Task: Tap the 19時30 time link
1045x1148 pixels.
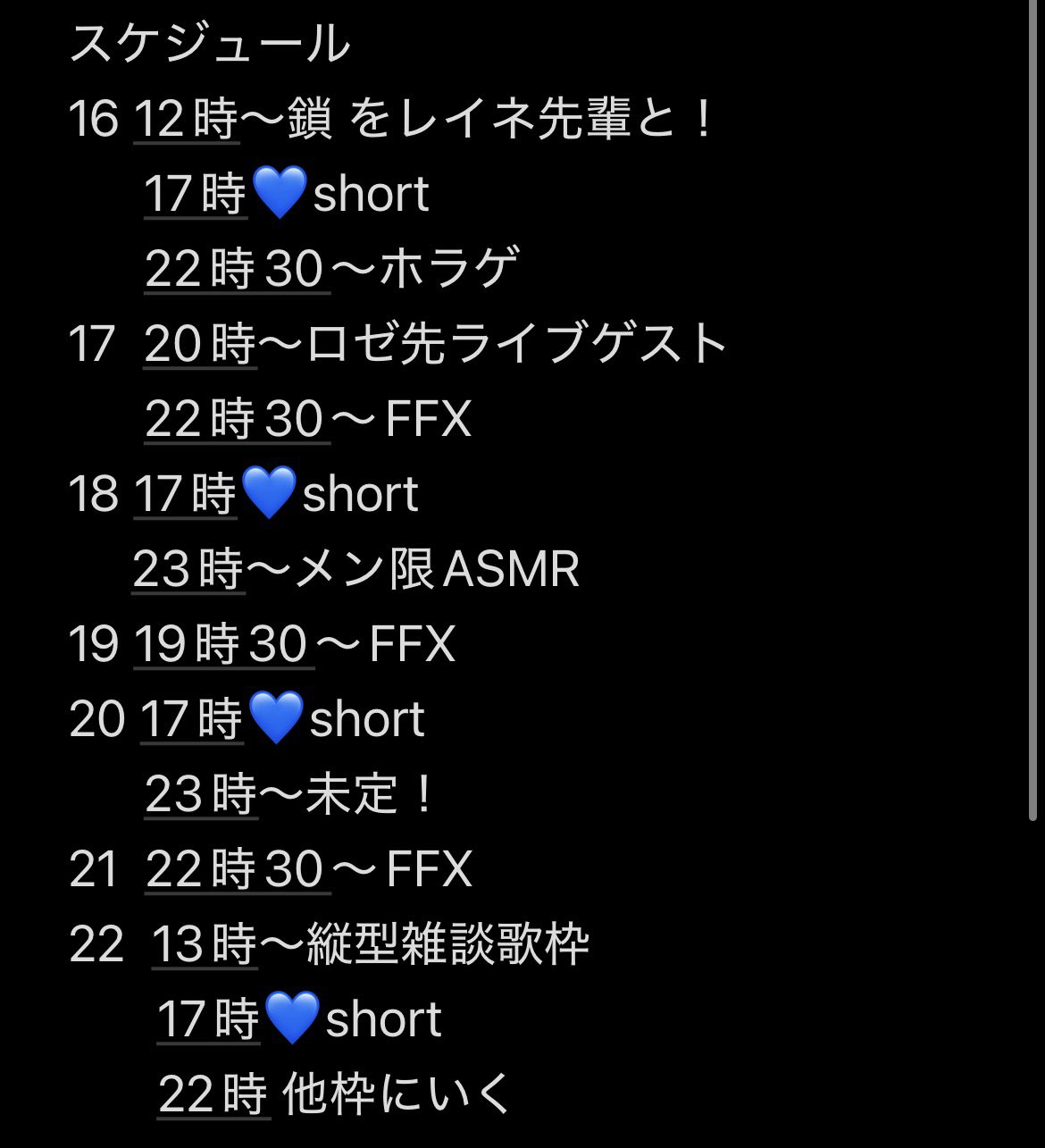Action: click(x=223, y=644)
